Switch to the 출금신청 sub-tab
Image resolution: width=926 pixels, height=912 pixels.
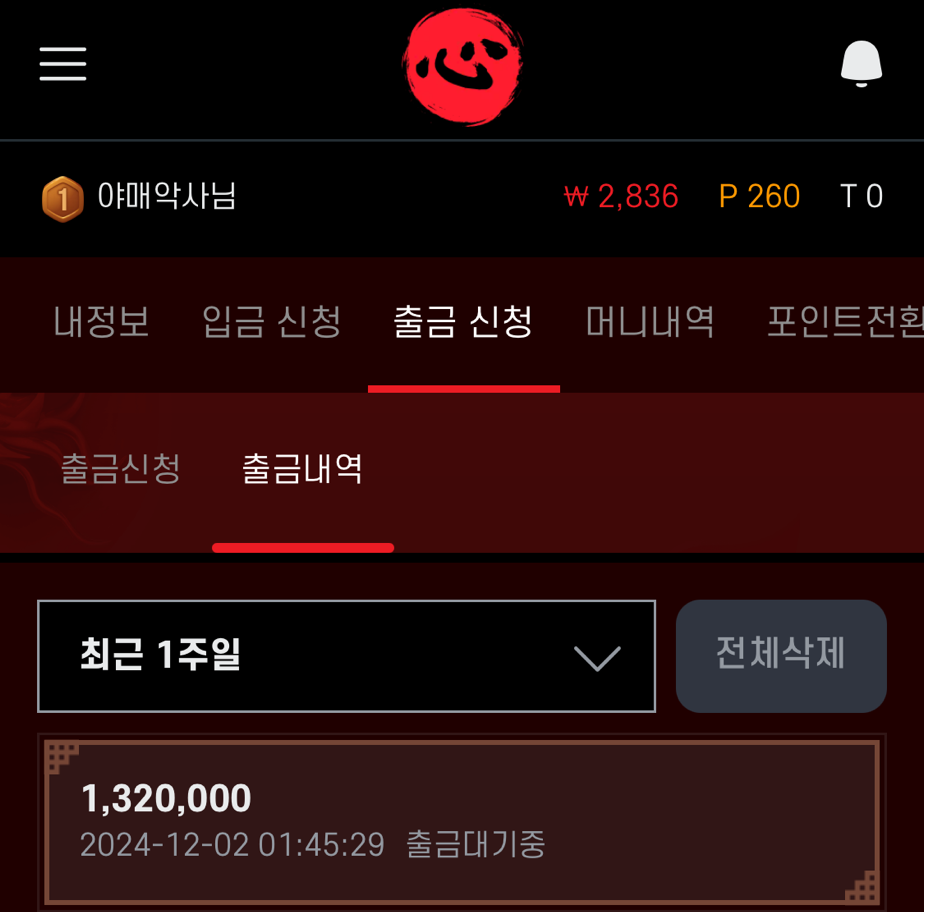(121, 469)
